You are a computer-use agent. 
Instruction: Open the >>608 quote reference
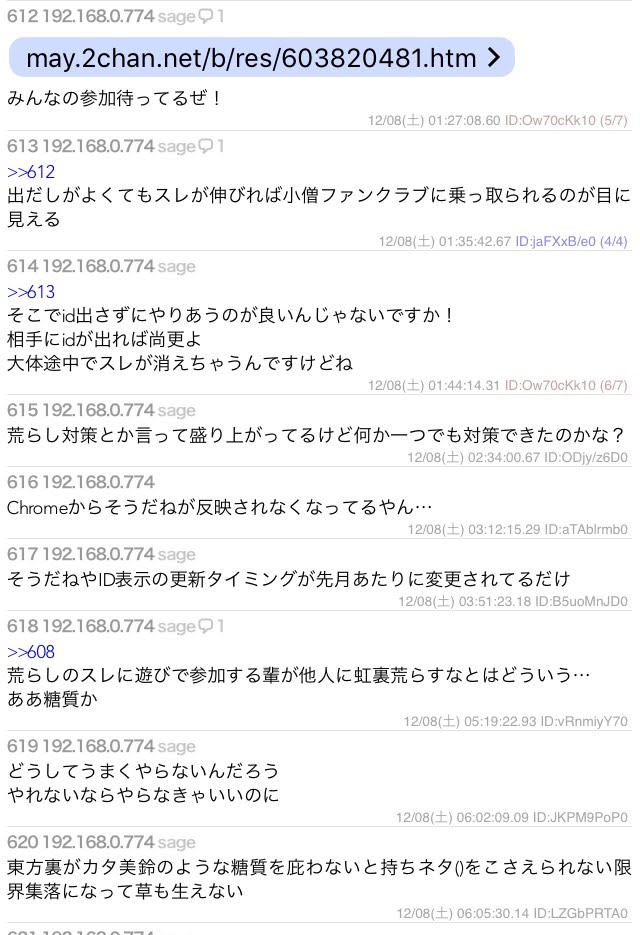pos(31,652)
